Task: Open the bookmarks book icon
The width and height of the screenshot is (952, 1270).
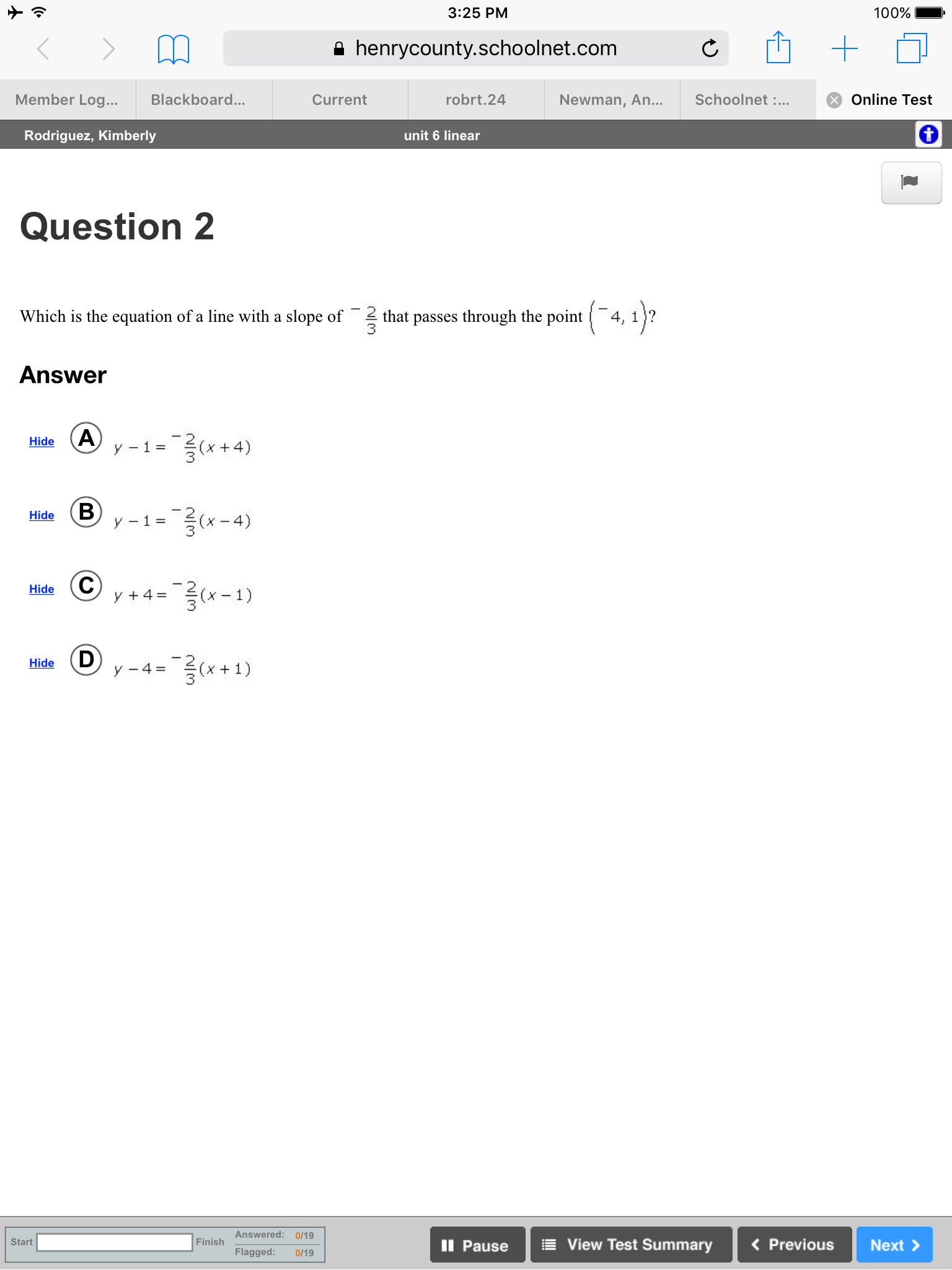Action: click(174, 49)
